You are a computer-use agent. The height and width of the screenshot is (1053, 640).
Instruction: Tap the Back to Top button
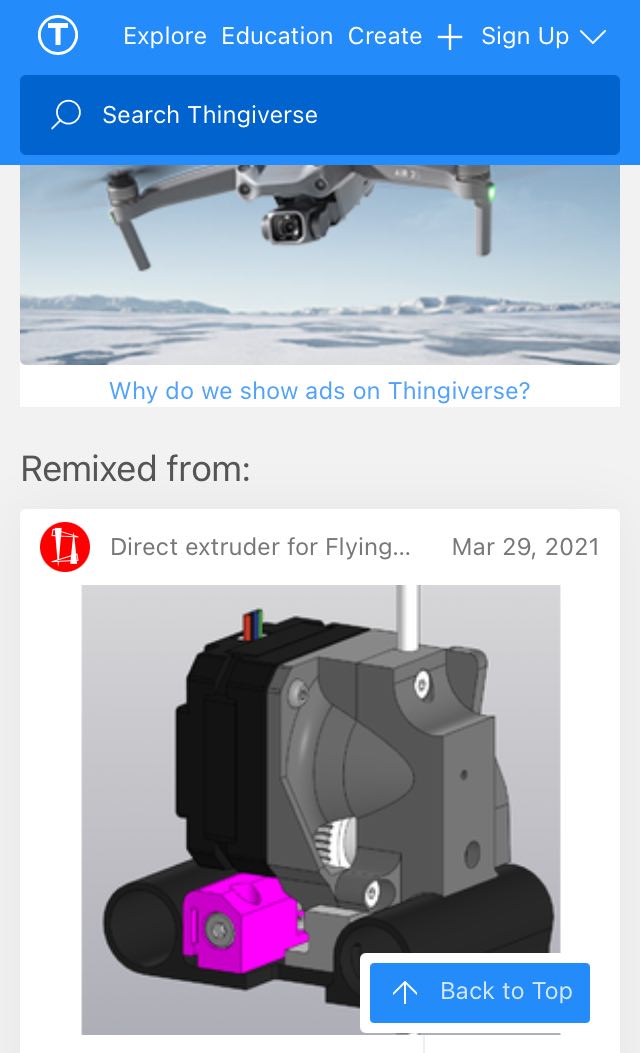(479, 992)
